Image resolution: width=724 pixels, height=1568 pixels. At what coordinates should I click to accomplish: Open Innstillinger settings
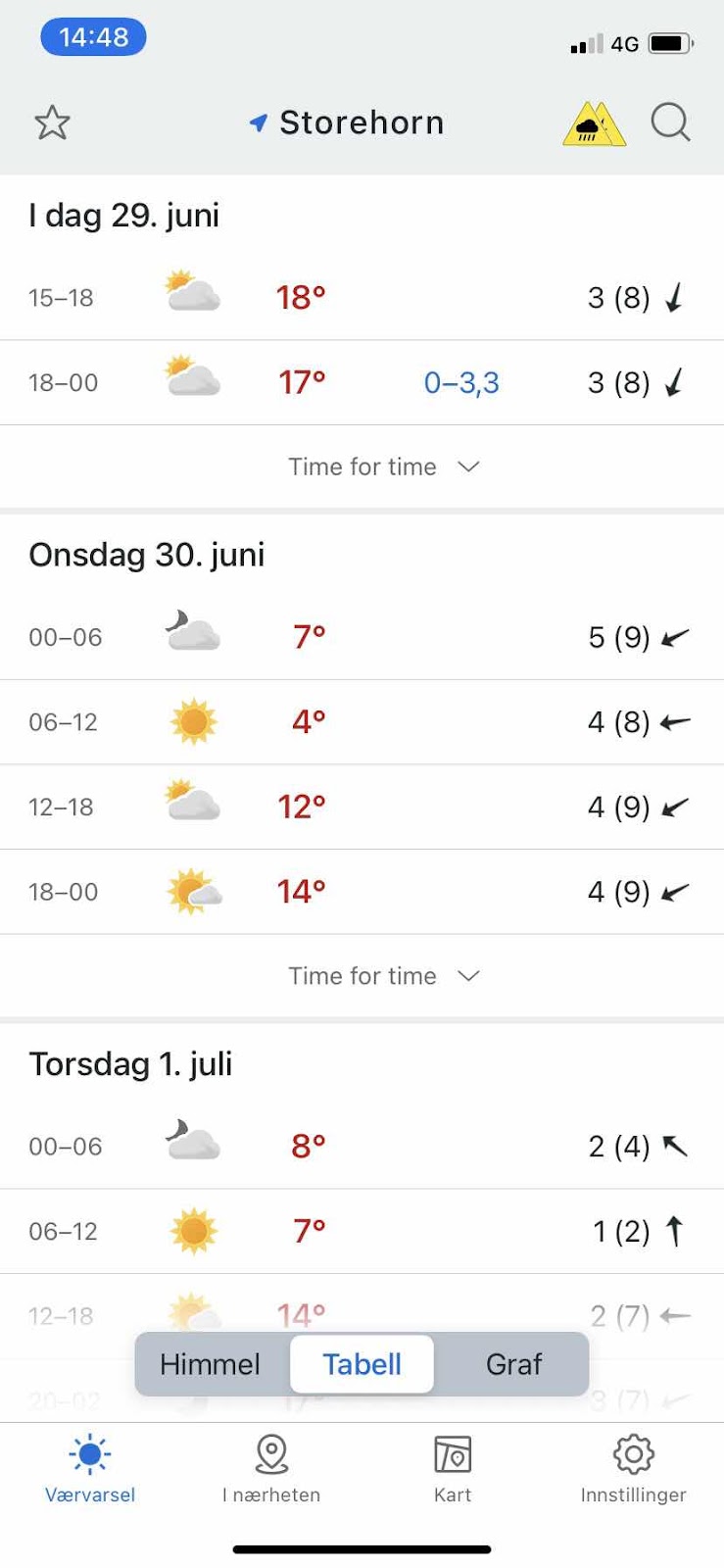[x=634, y=1469]
